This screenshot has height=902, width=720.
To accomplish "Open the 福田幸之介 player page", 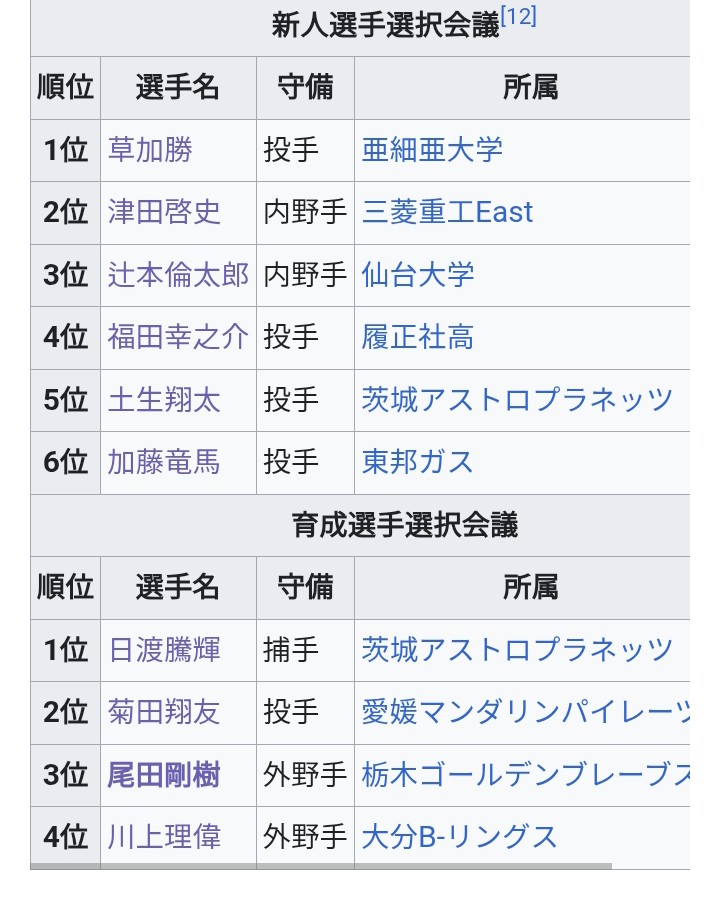I will 178,337.
